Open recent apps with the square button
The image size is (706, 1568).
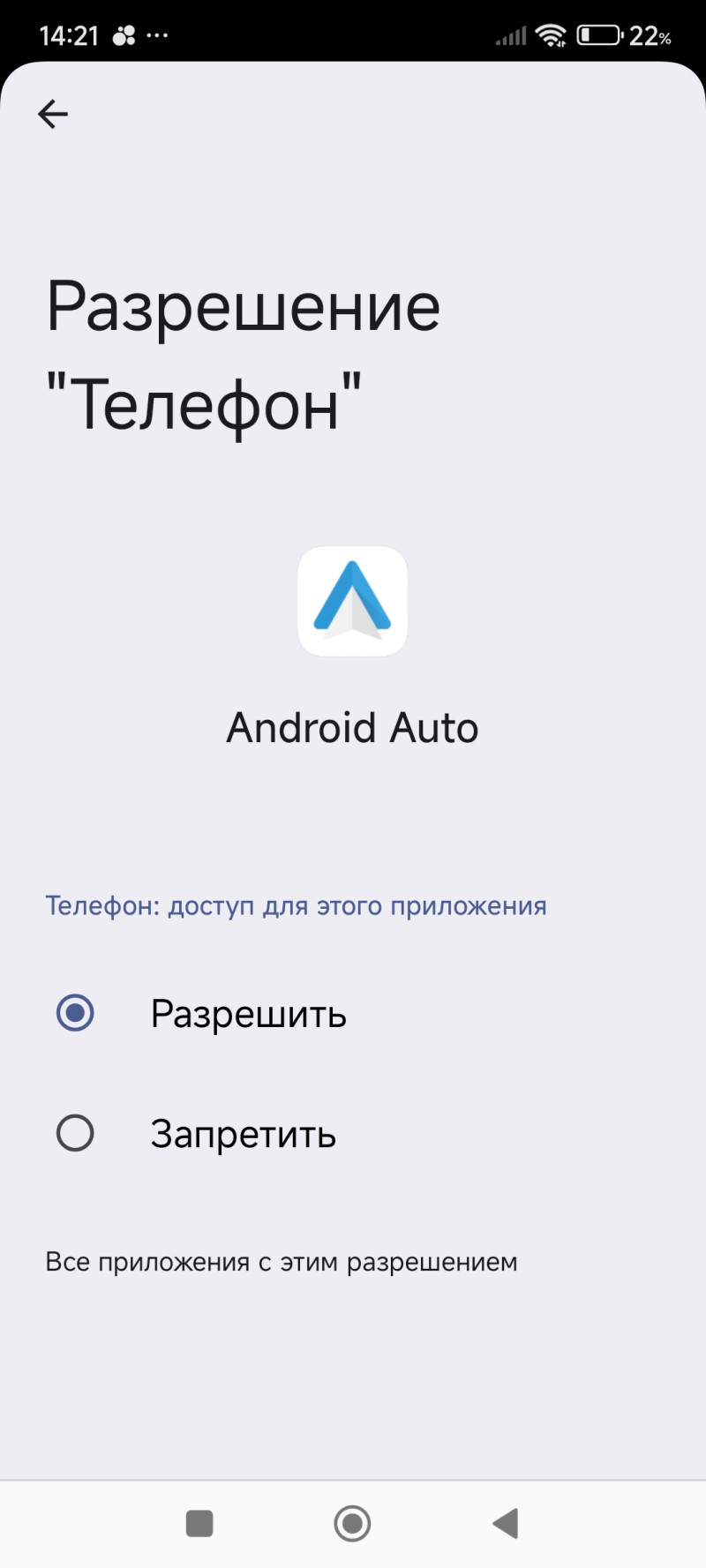click(x=199, y=1523)
